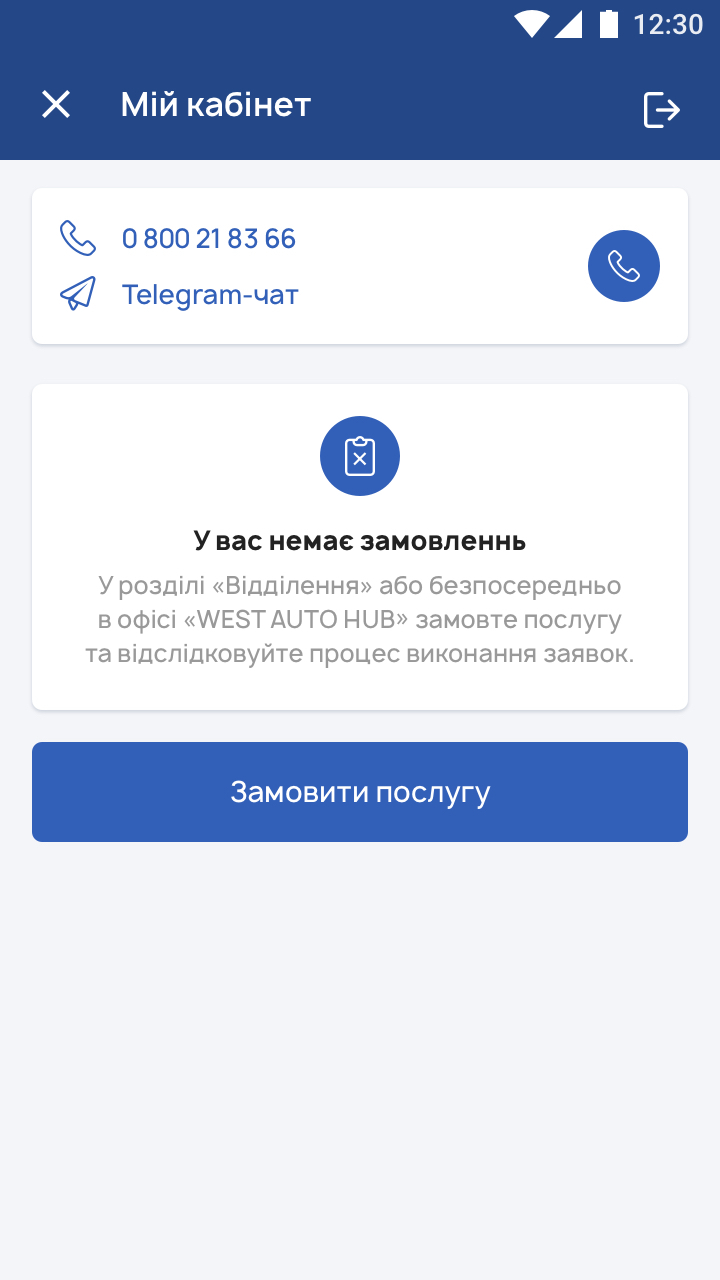Close the Мій кабінет screen
720x1280 pixels.
point(56,104)
